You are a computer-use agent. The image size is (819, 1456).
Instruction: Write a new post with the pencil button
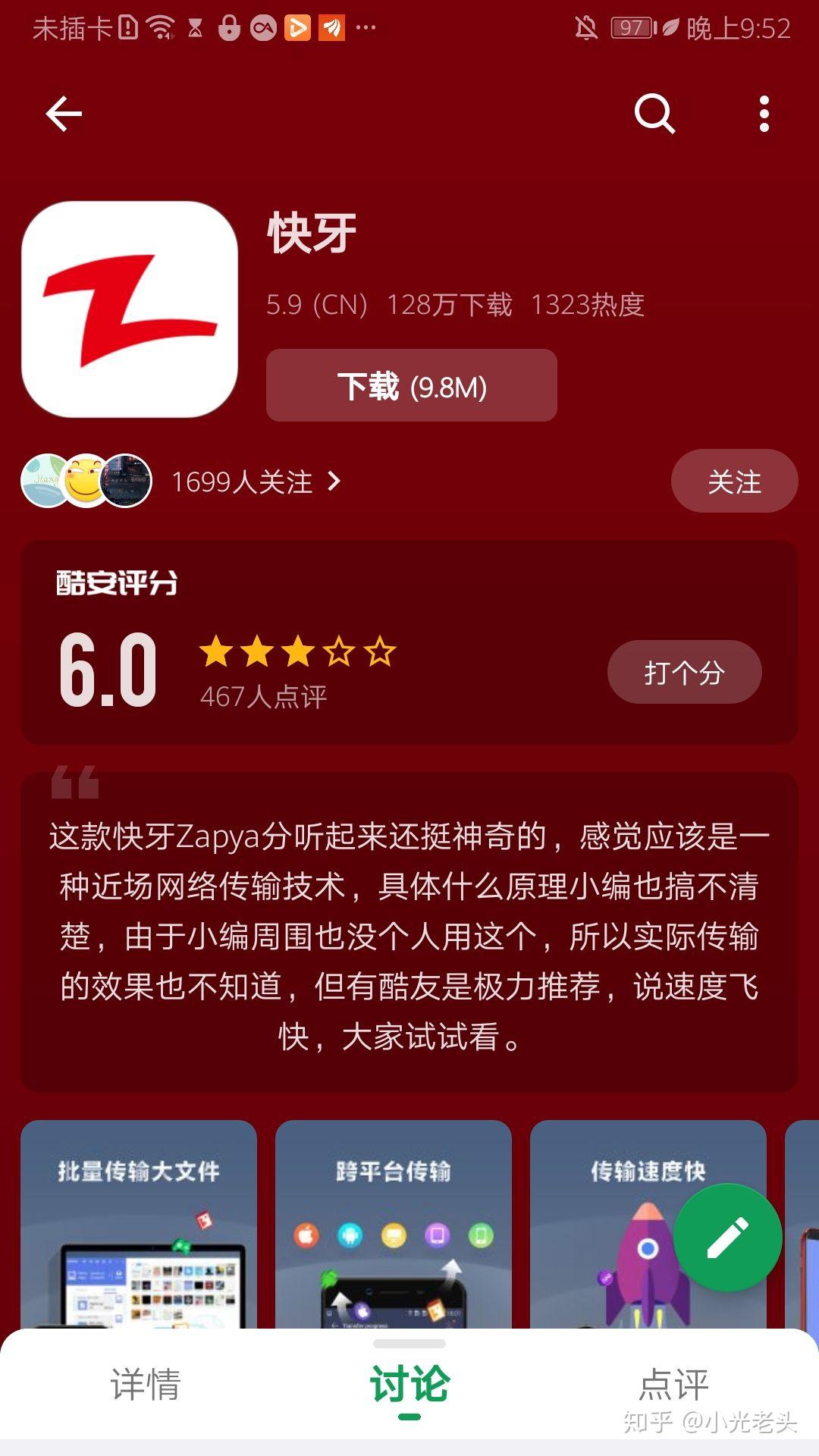tap(727, 1238)
